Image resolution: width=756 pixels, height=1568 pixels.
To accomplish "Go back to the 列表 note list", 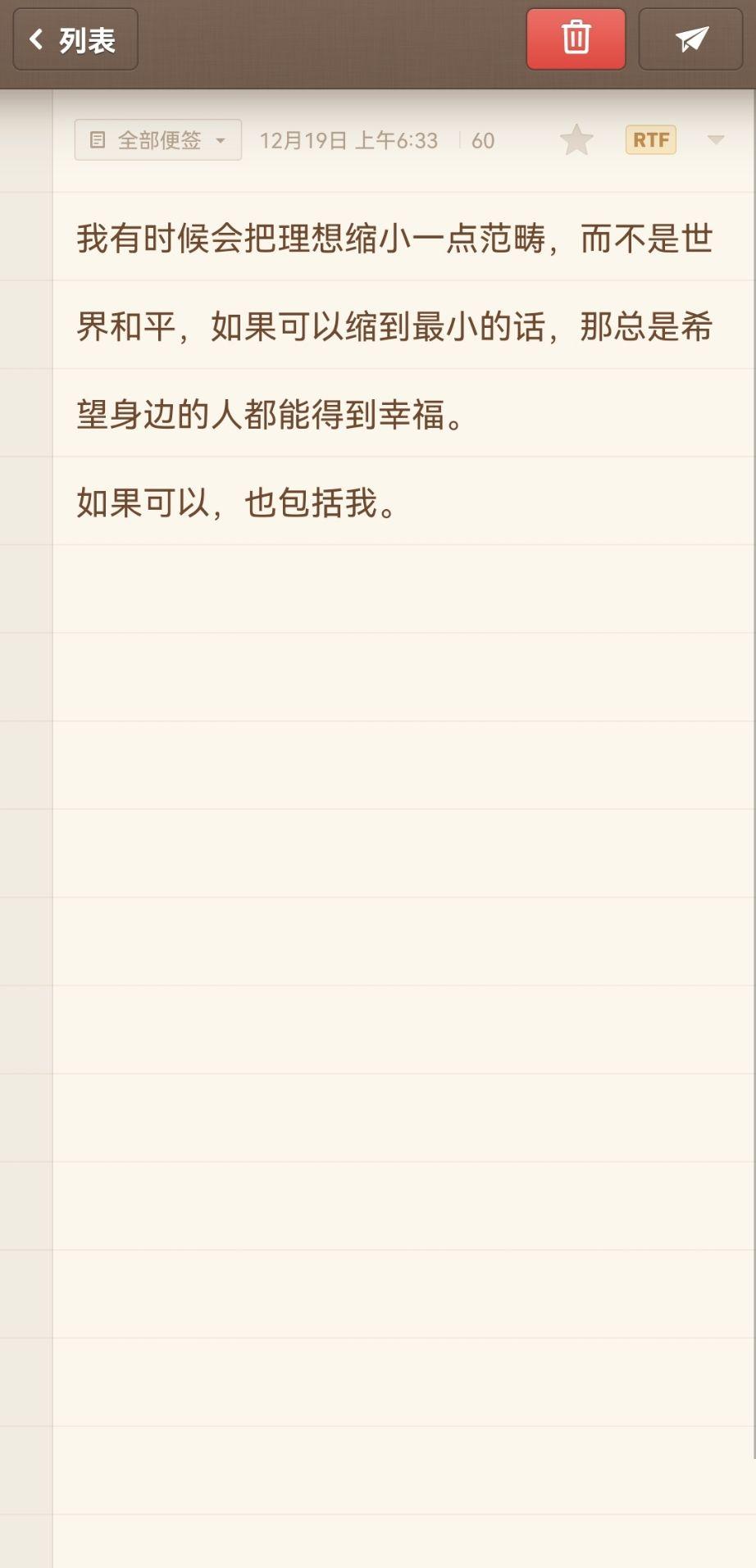I will (75, 39).
